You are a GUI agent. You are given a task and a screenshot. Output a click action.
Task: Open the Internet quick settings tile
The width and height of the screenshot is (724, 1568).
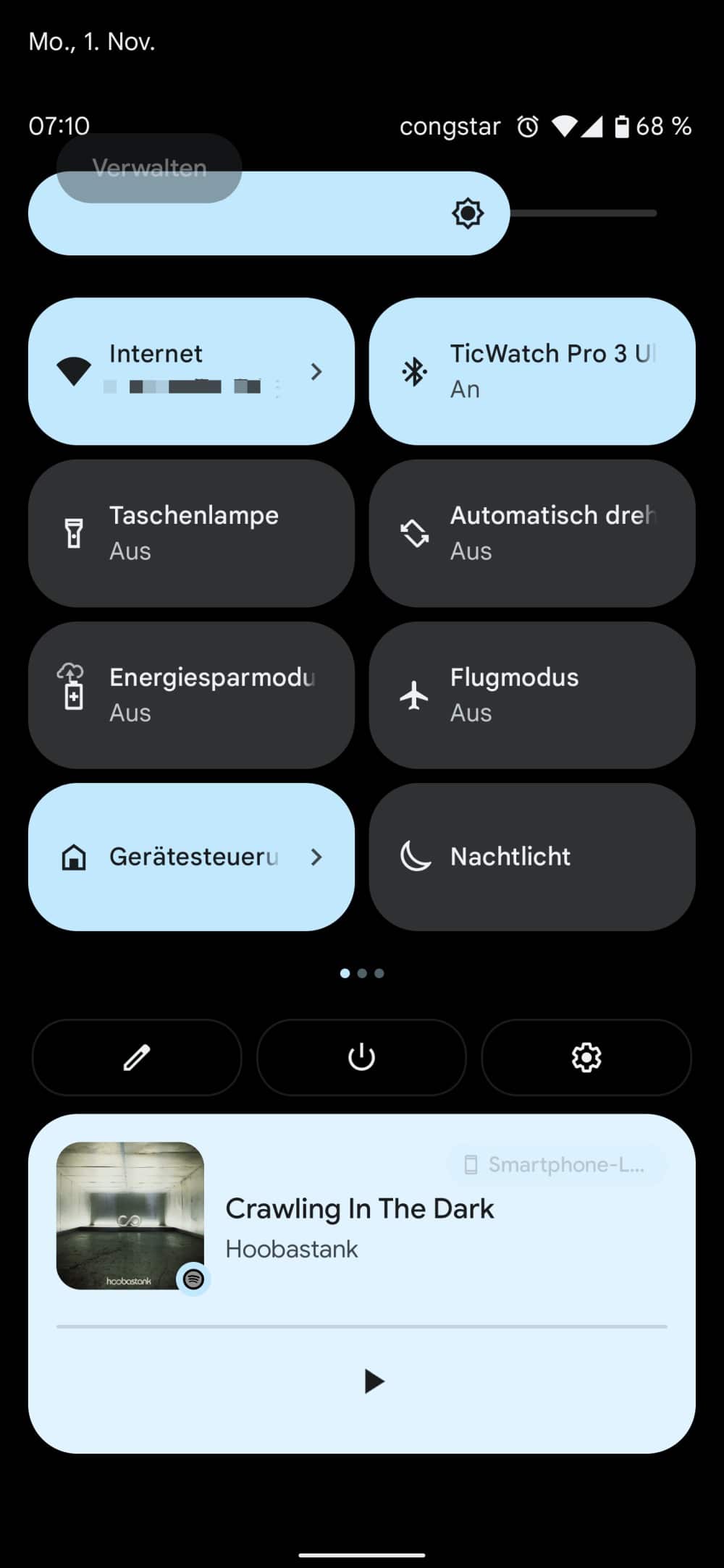[191, 371]
